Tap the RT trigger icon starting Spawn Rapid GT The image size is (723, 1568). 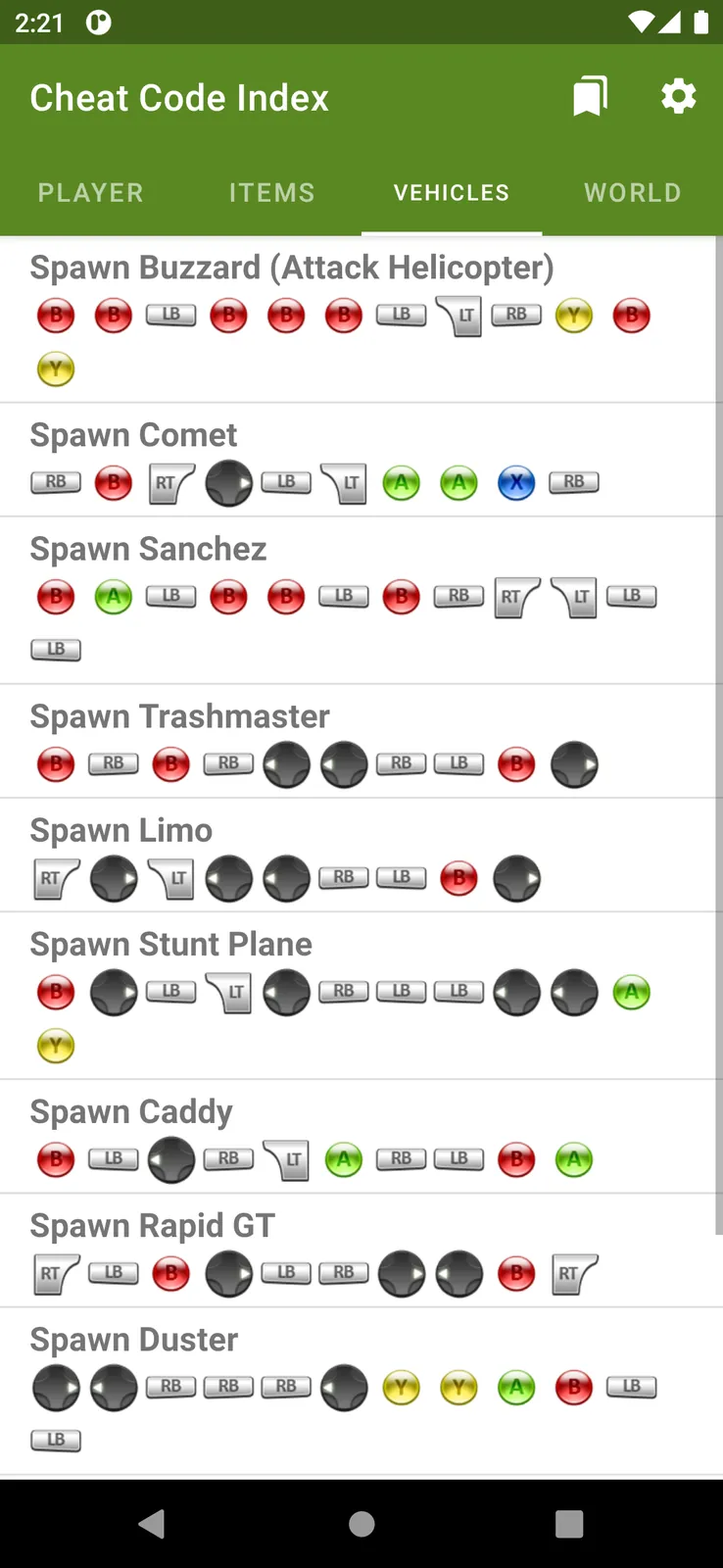(x=56, y=1274)
